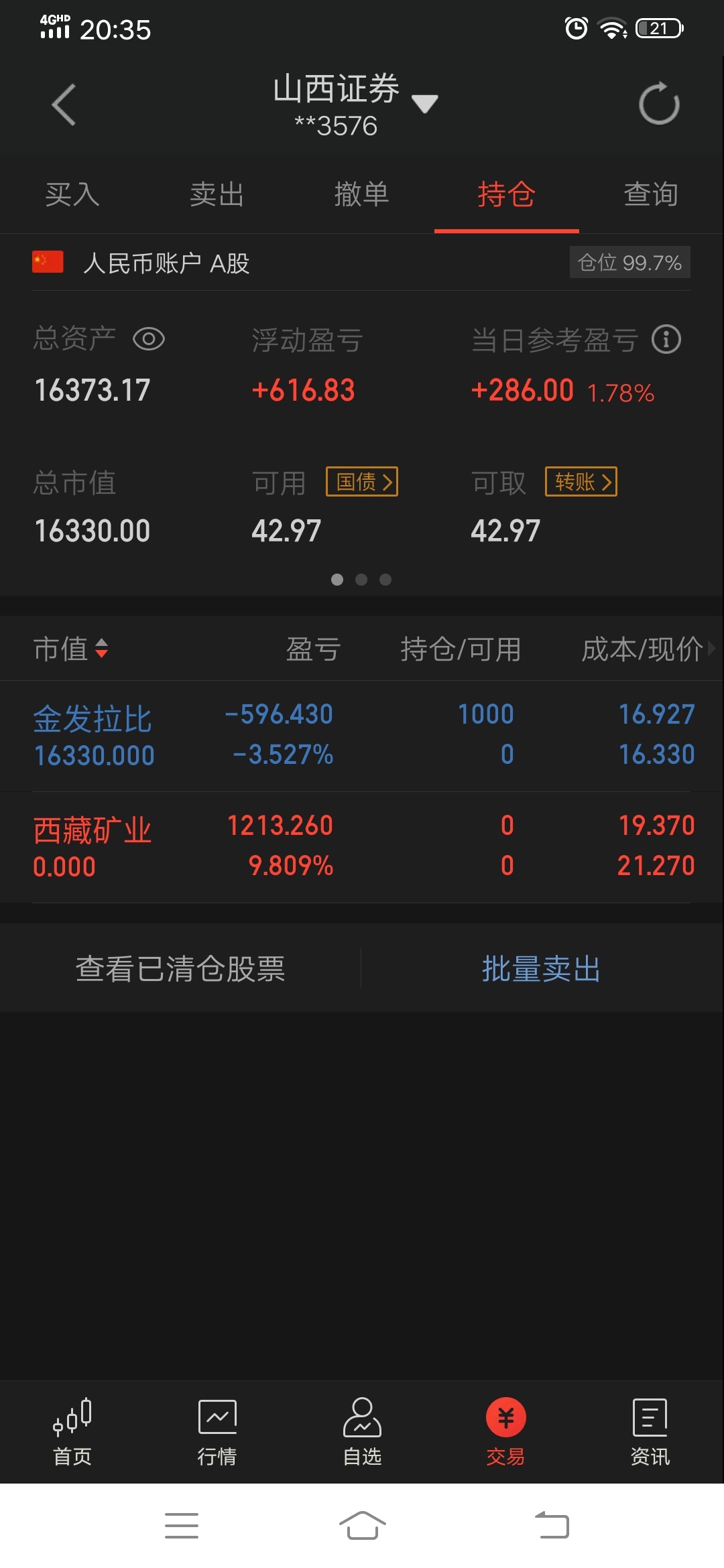
Task: Sort holdings by 市值
Action: point(71,649)
